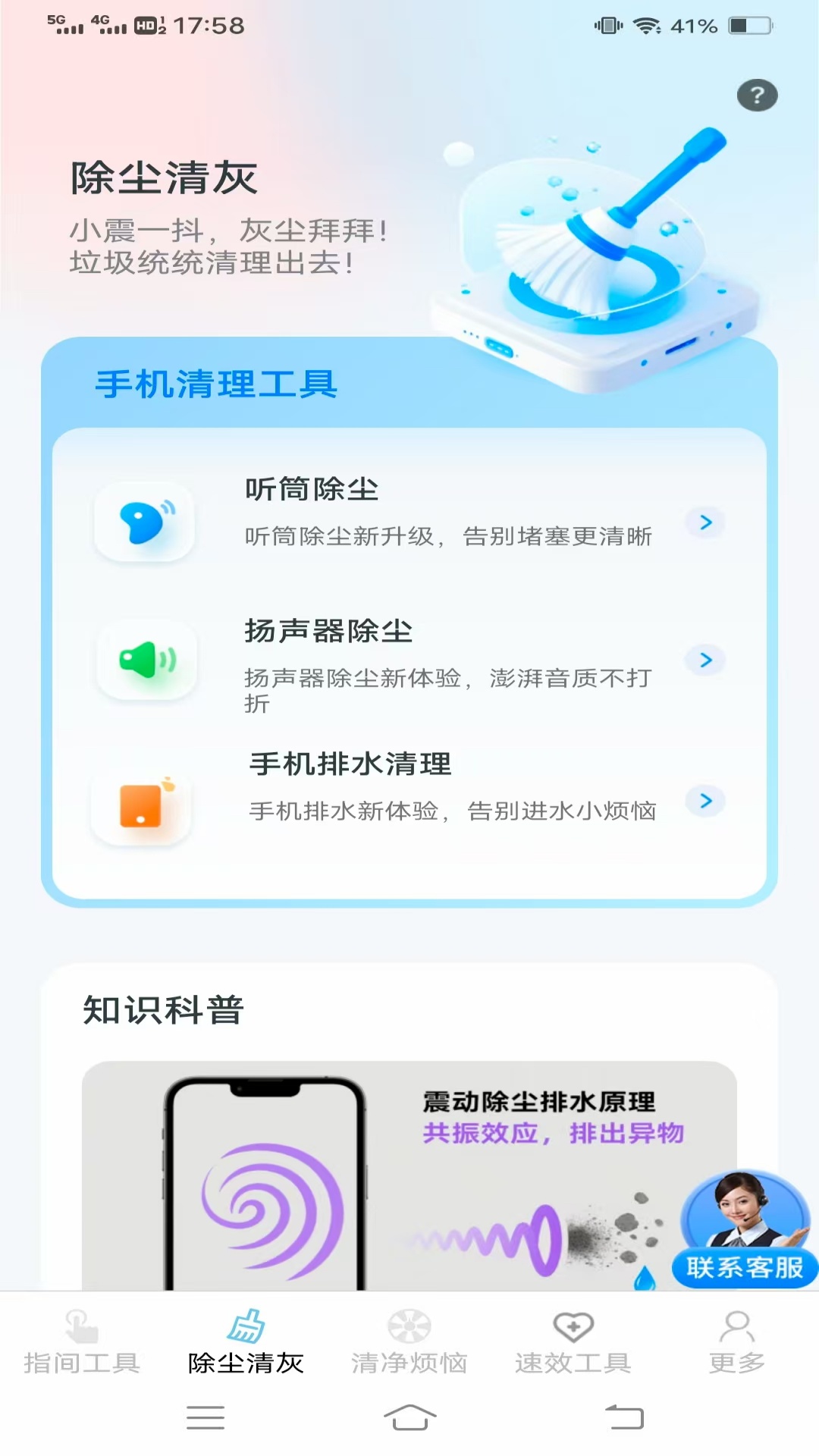Image resolution: width=819 pixels, height=1456 pixels.
Task: Select the 除尘清灰 tab
Action: 246,1342
